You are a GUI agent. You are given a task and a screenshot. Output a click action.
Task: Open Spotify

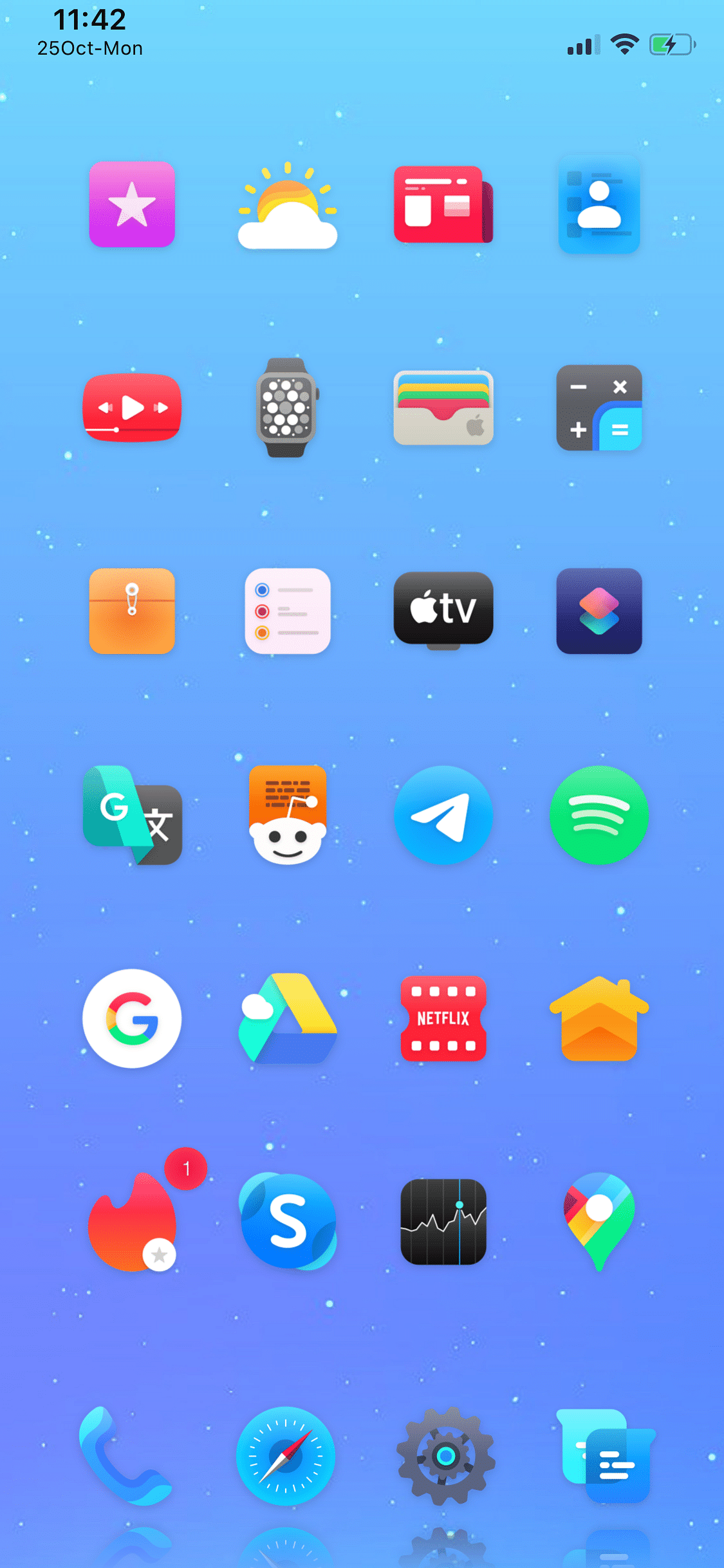599,815
